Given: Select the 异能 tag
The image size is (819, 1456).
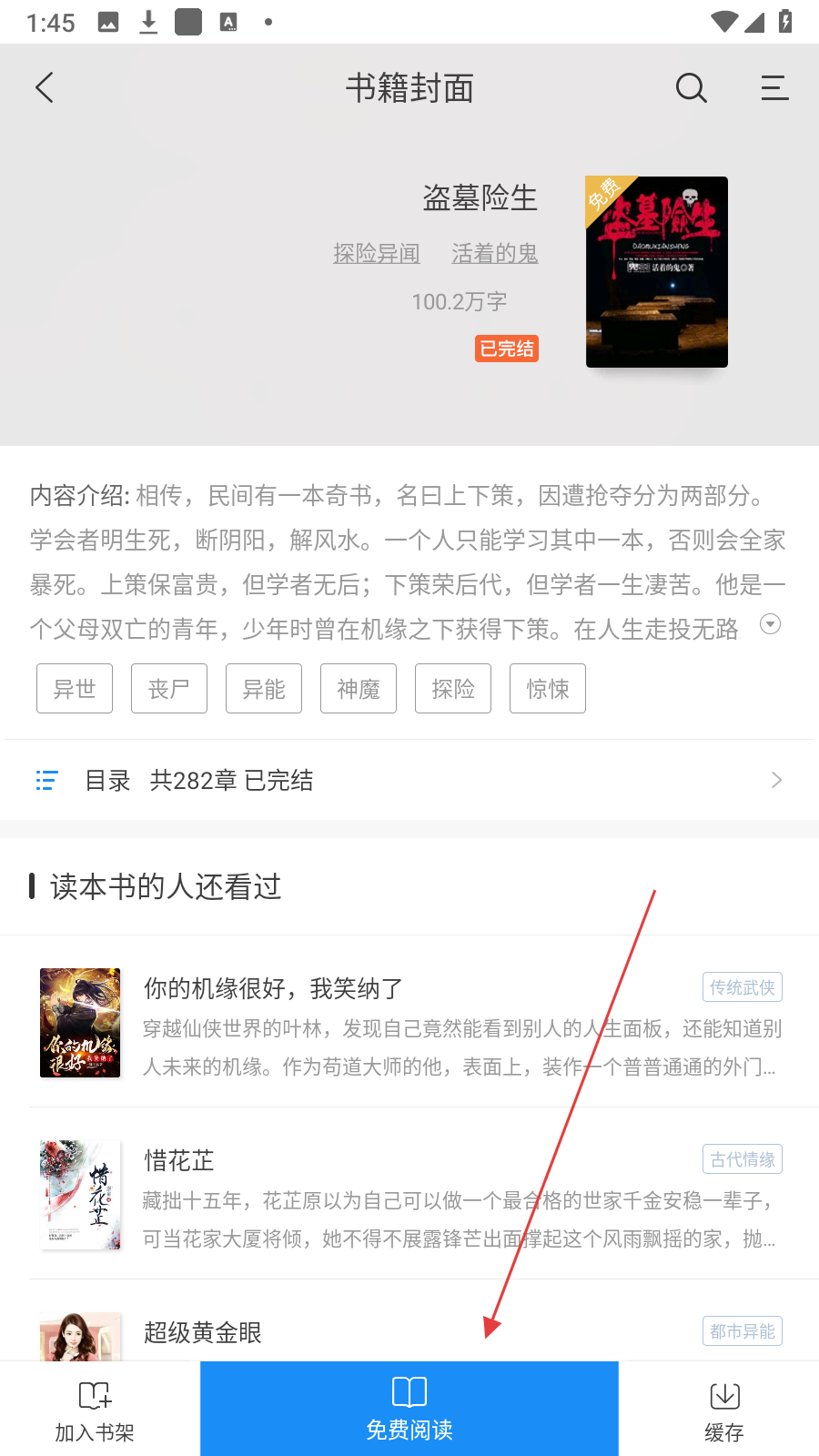Looking at the screenshot, I should 264,689.
